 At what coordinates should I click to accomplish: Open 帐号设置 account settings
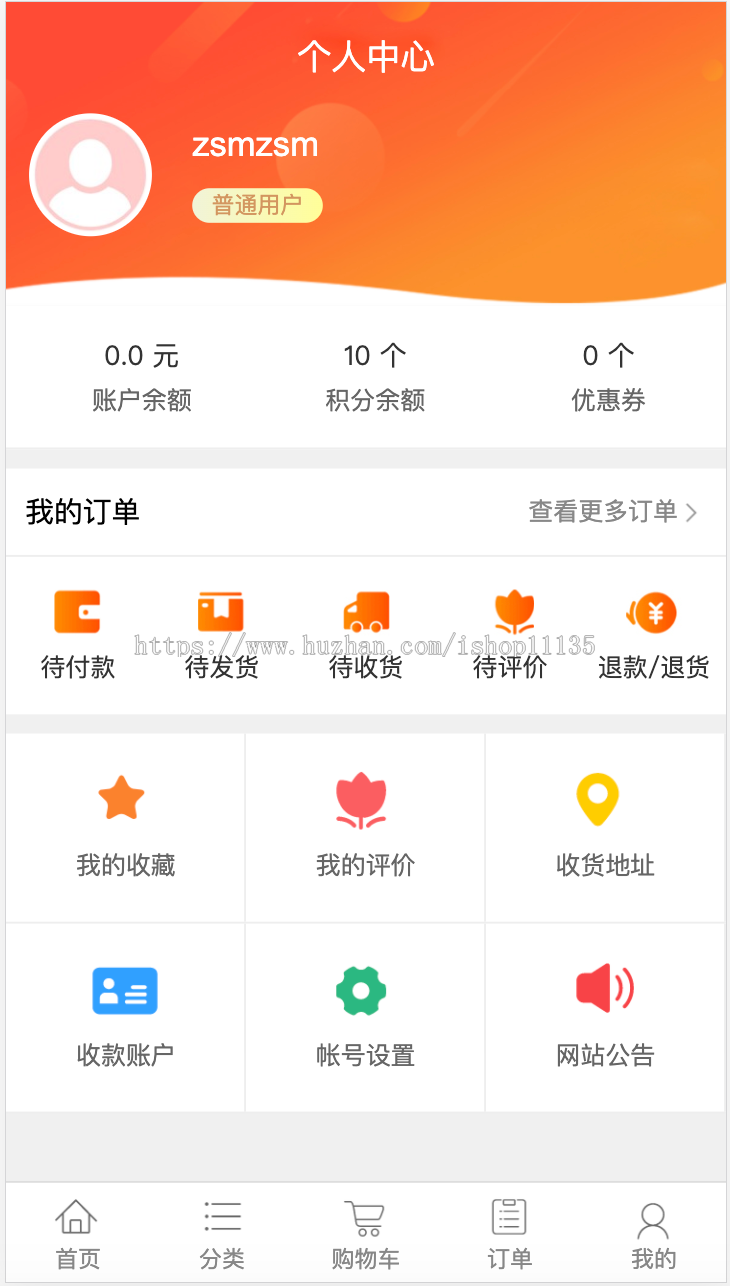[x=365, y=1017]
